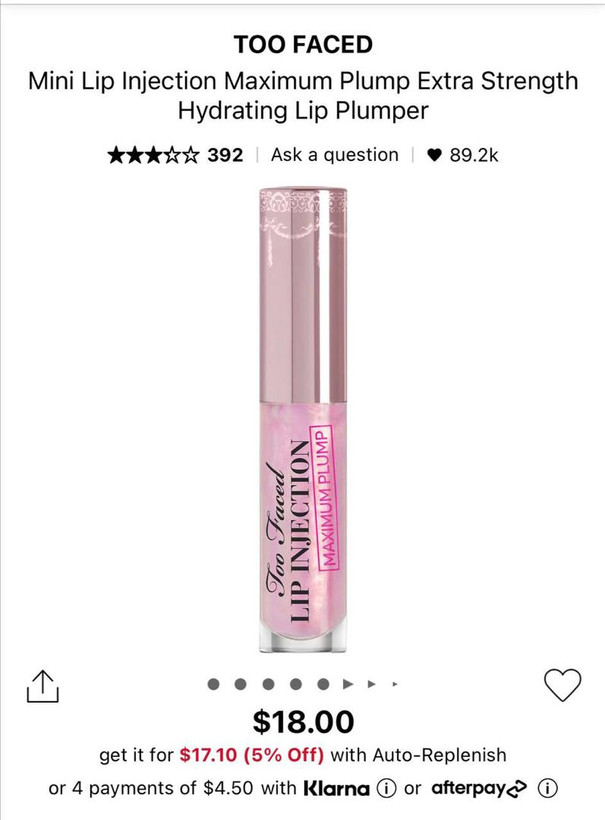The image size is (605, 820).
Task: Open Afterpay payment info
Action: [x=547, y=788]
